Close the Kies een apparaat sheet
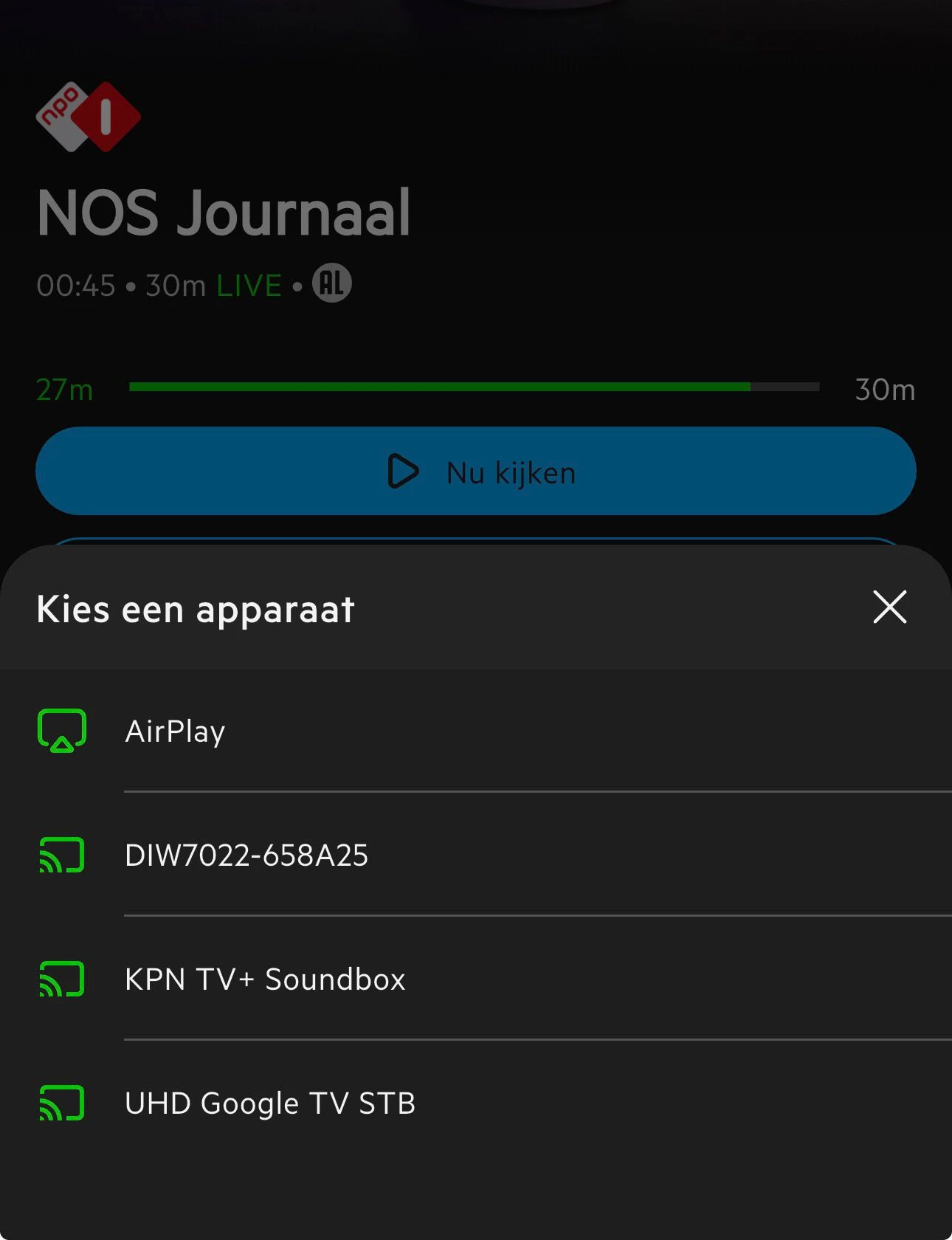952x1240 pixels. click(889, 607)
